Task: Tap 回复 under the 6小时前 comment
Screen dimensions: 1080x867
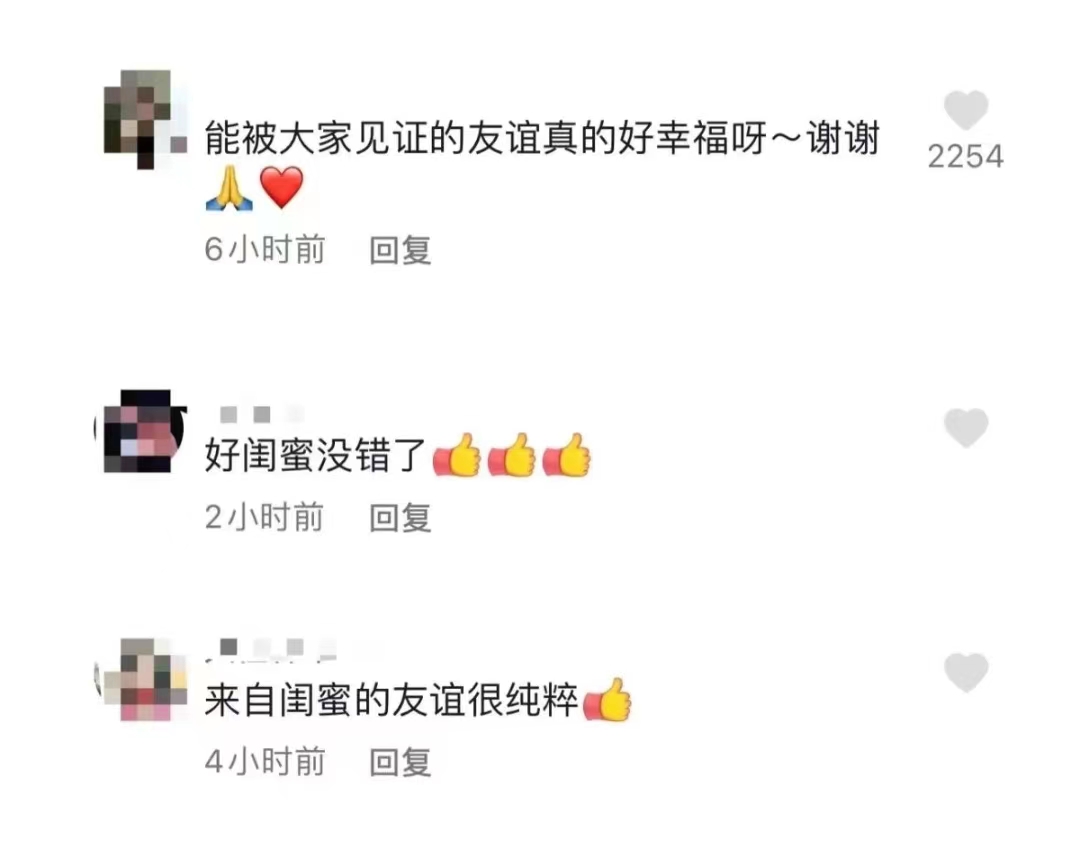Action: pos(400,250)
